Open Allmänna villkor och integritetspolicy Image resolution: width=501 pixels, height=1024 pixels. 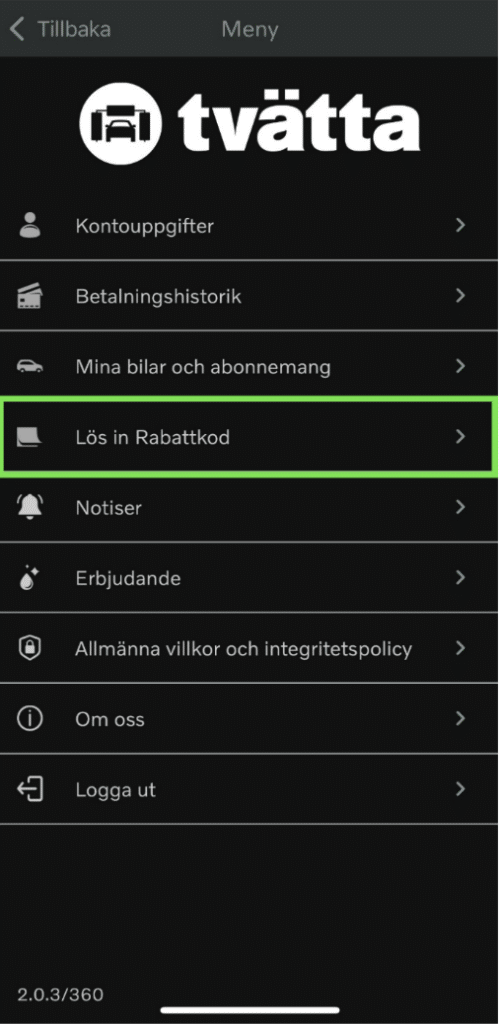click(x=250, y=648)
